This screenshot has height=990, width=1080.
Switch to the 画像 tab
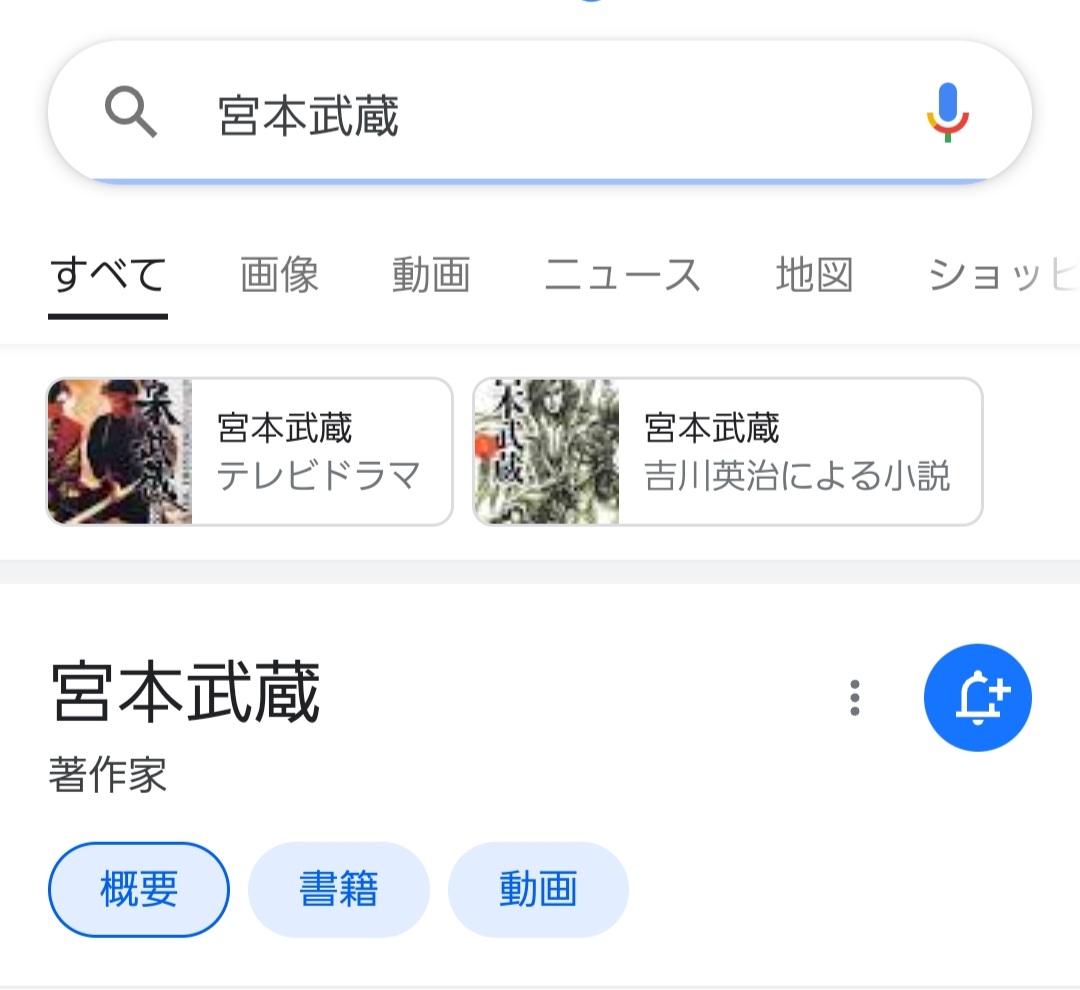pyautogui.click(x=280, y=275)
